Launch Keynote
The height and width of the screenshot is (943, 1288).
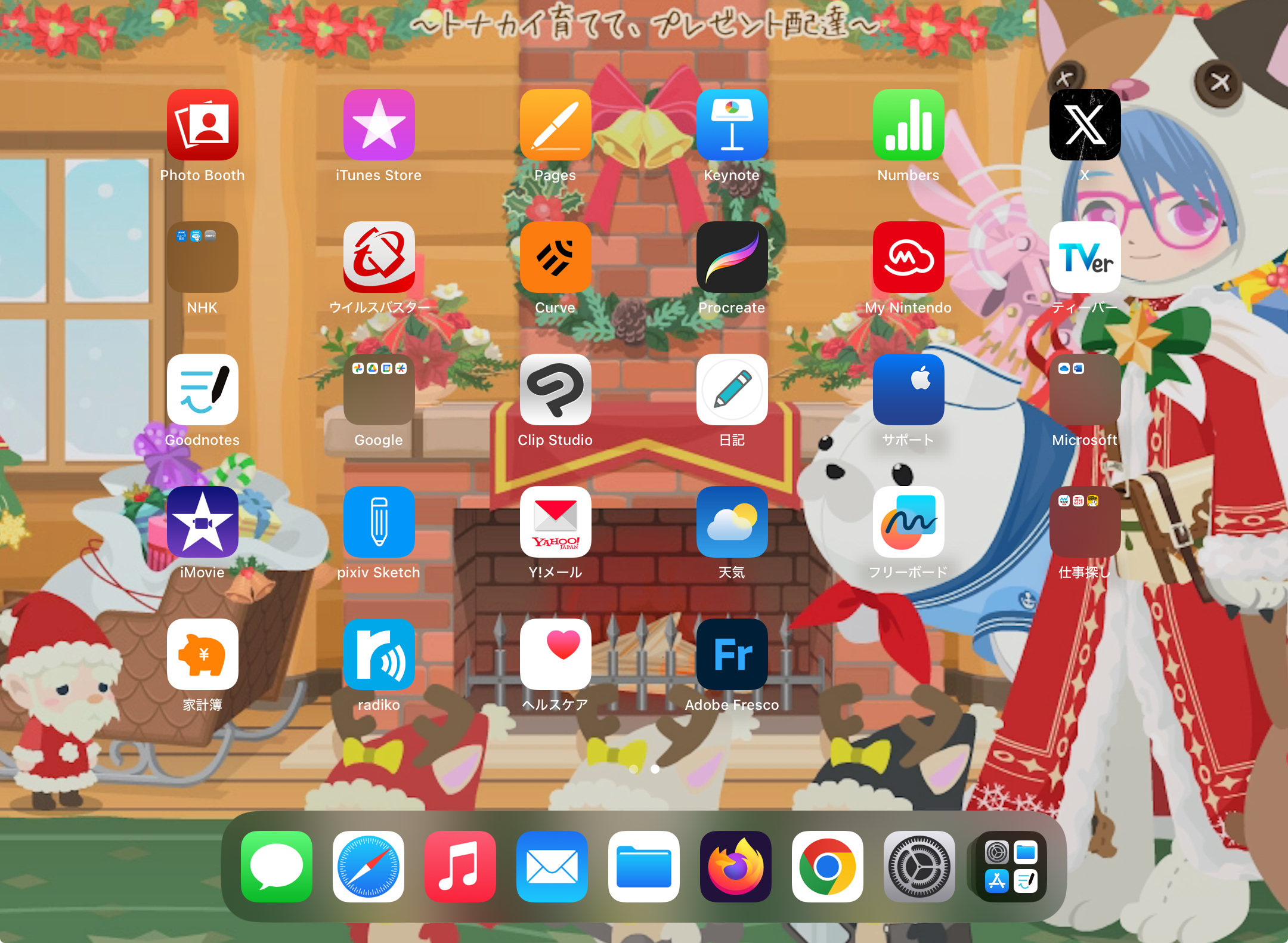pos(732,125)
